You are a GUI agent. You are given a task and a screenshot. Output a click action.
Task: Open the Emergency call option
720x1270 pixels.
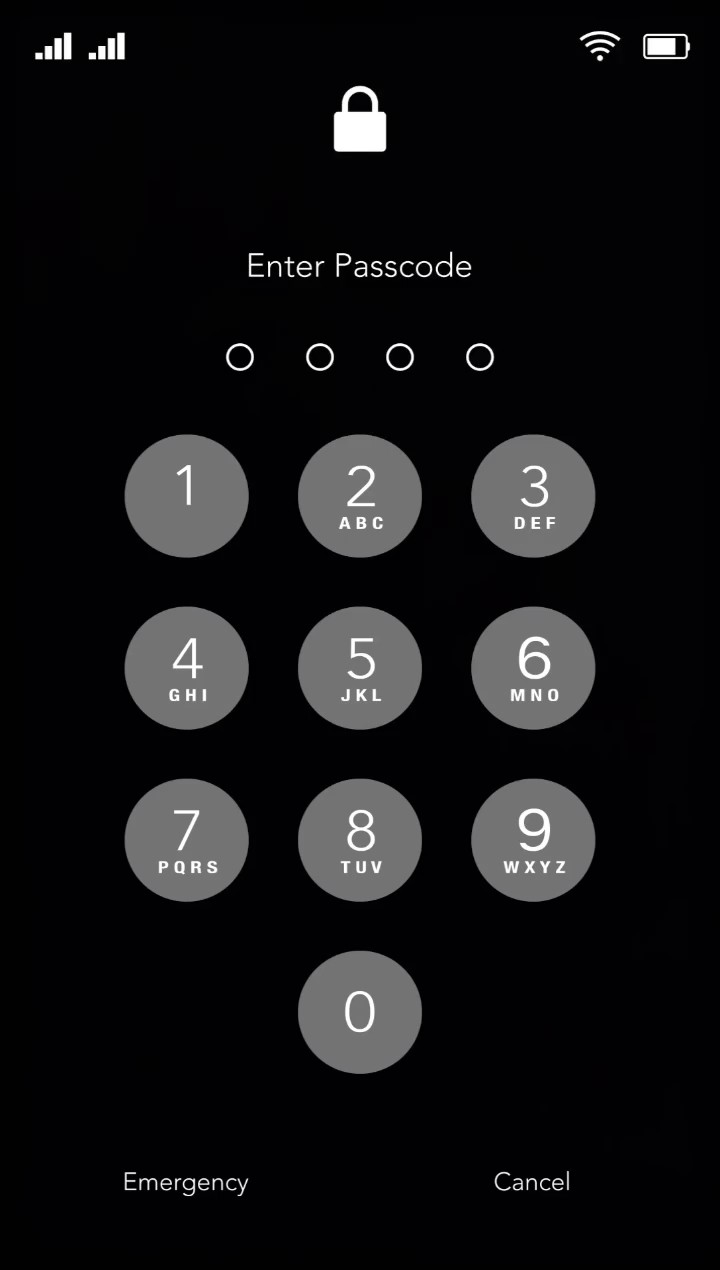coord(185,1182)
